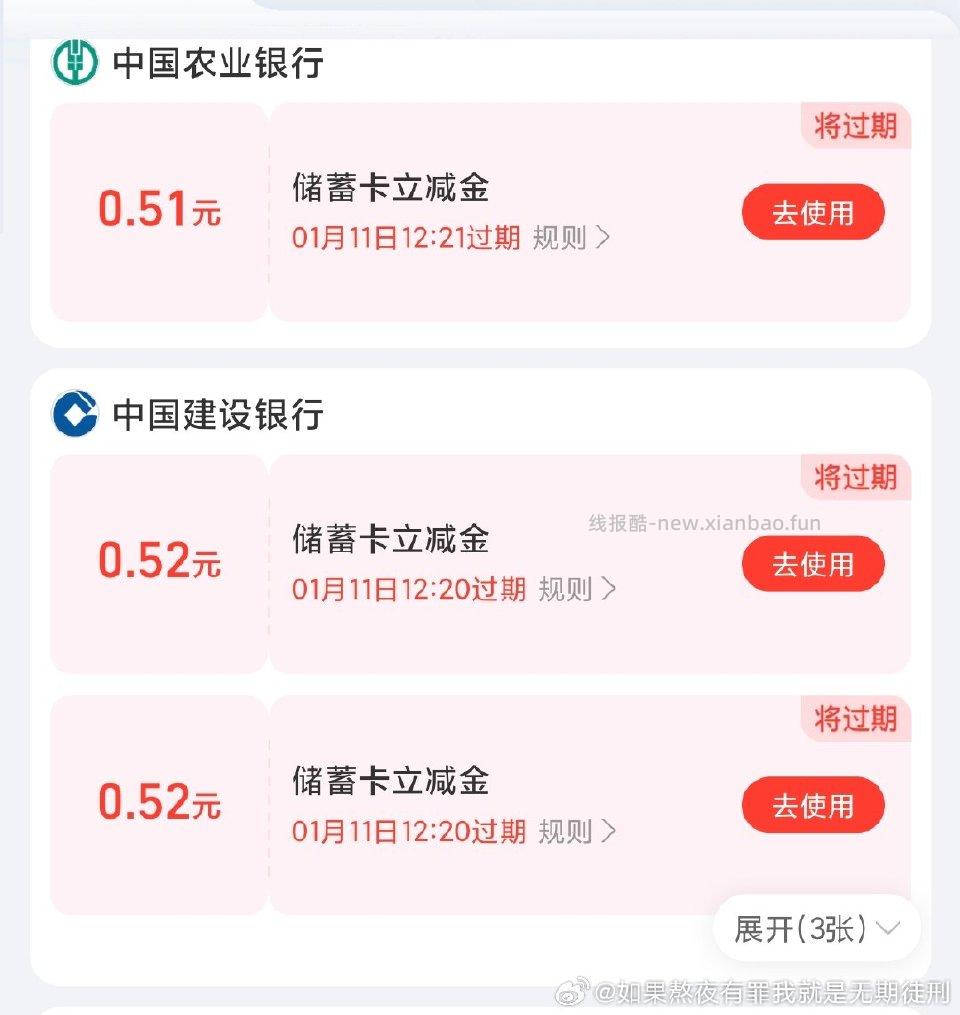This screenshot has height=1015, width=960.
Task: Open 规则 rules for the 0.51元 coupon
Action: coord(563,239)
